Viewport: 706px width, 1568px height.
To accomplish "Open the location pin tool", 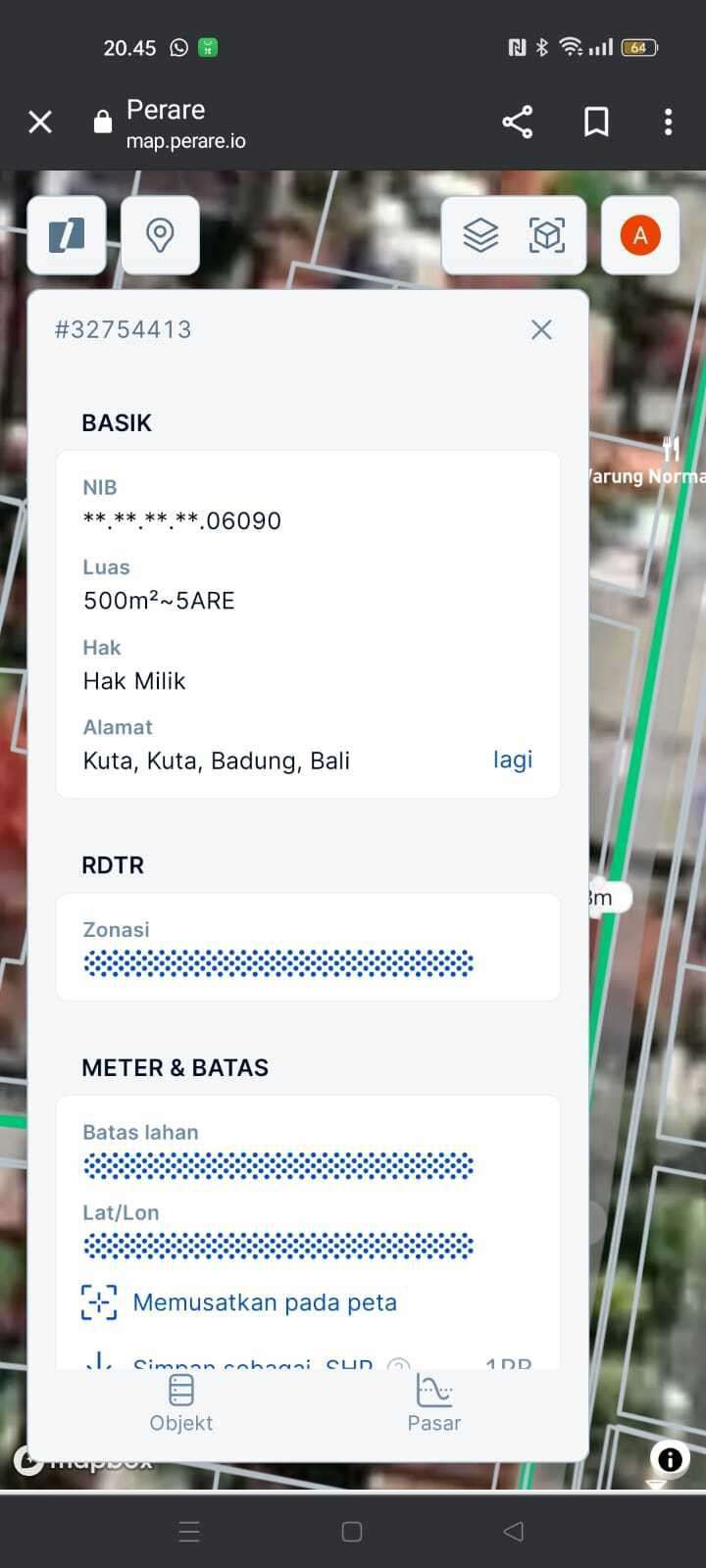I will 160,235.
